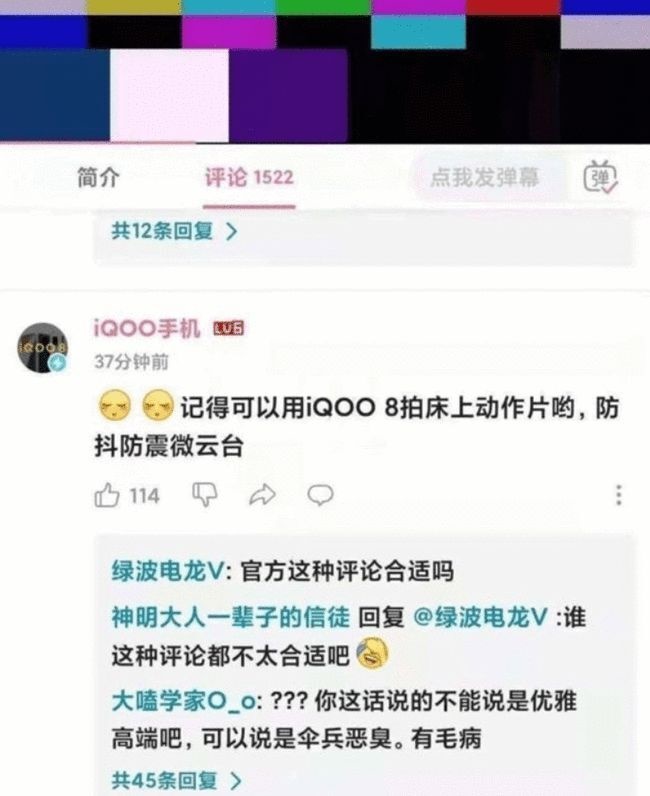Open iQOO手机 profile avatar
This screenshot has width=650, height=796.
pyautogui.click(x=44, y=347)
